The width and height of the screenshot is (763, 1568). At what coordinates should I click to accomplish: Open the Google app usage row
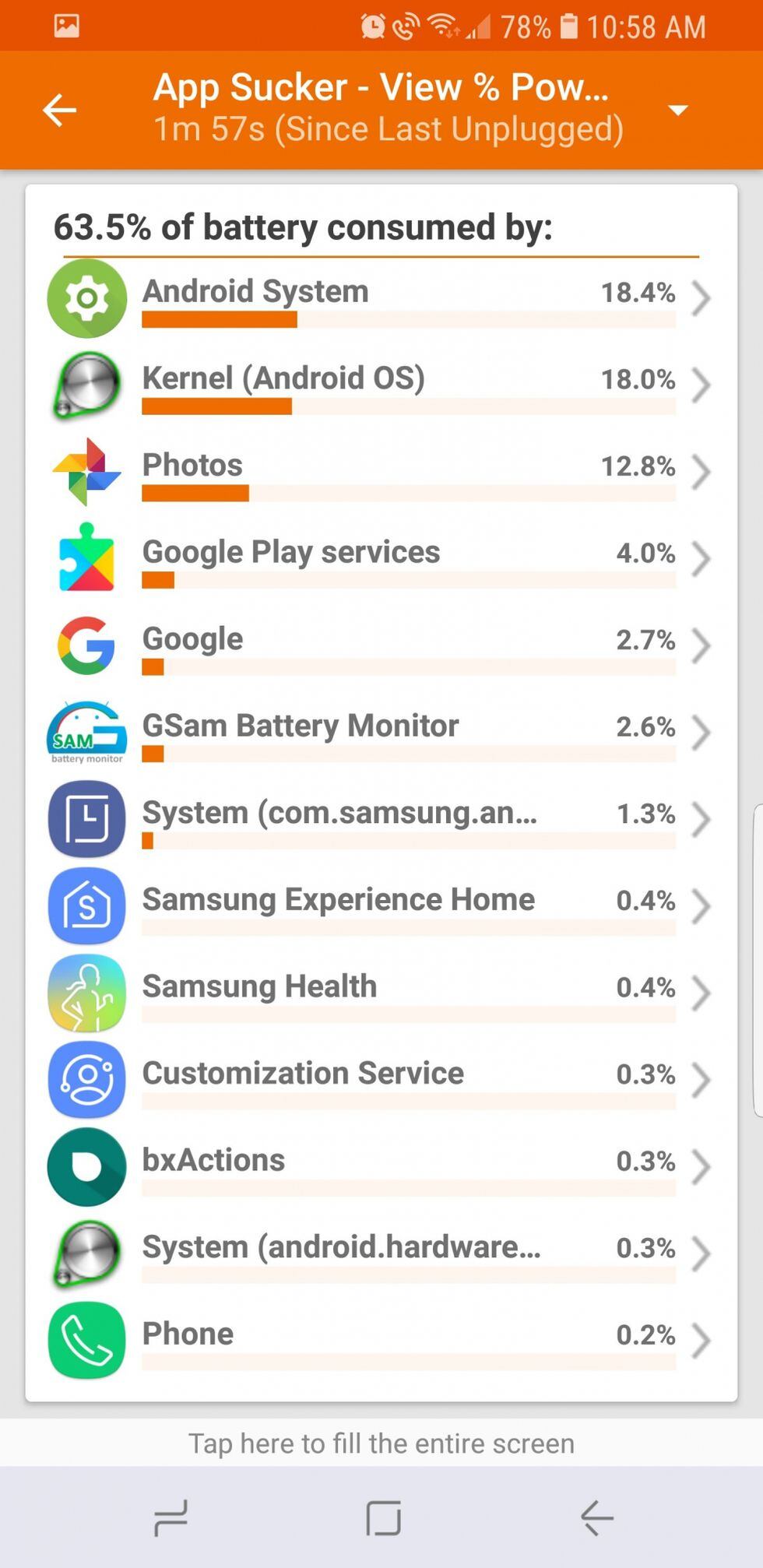(380, 645)
